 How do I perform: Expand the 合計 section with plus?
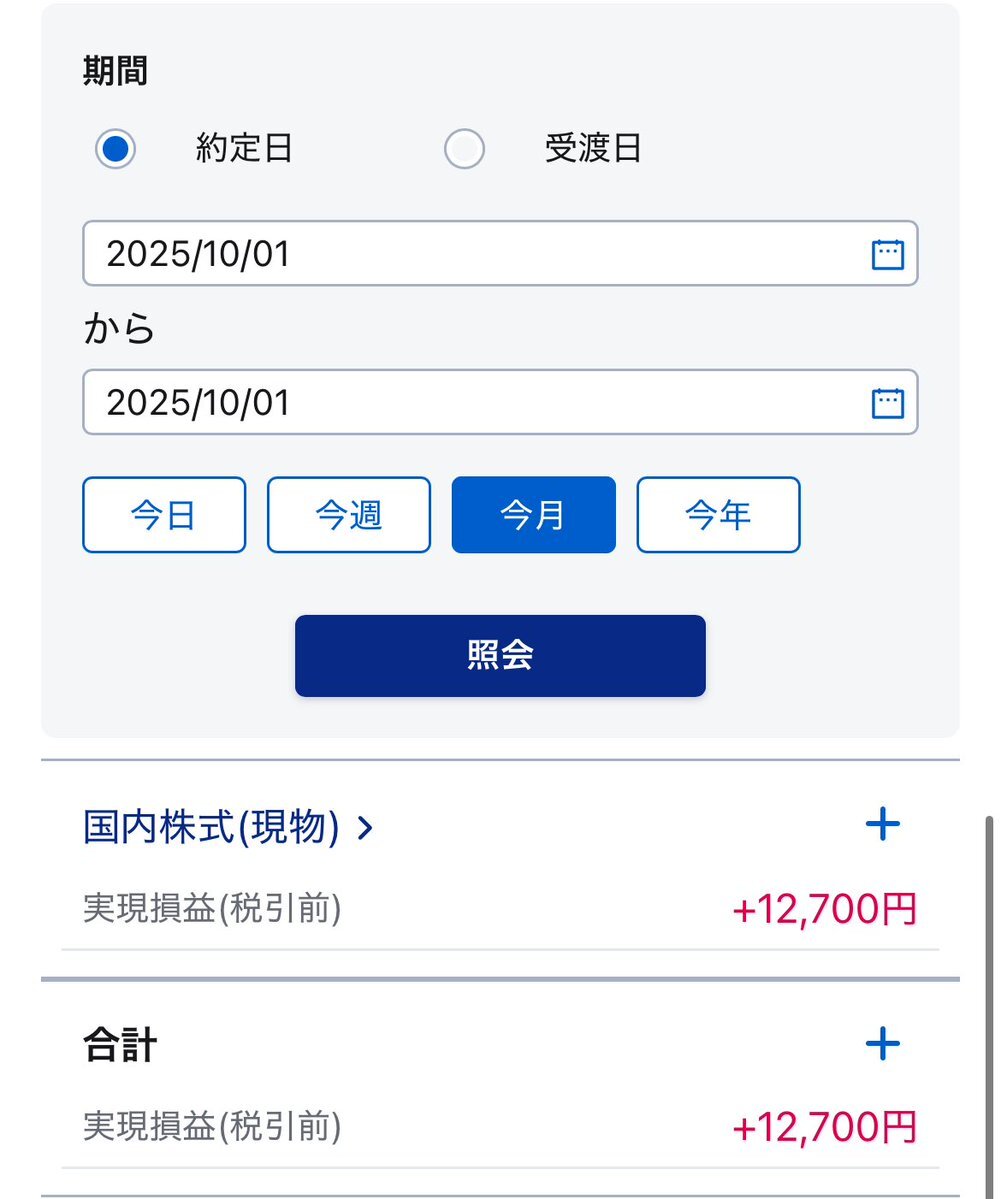click(882, 1045)
